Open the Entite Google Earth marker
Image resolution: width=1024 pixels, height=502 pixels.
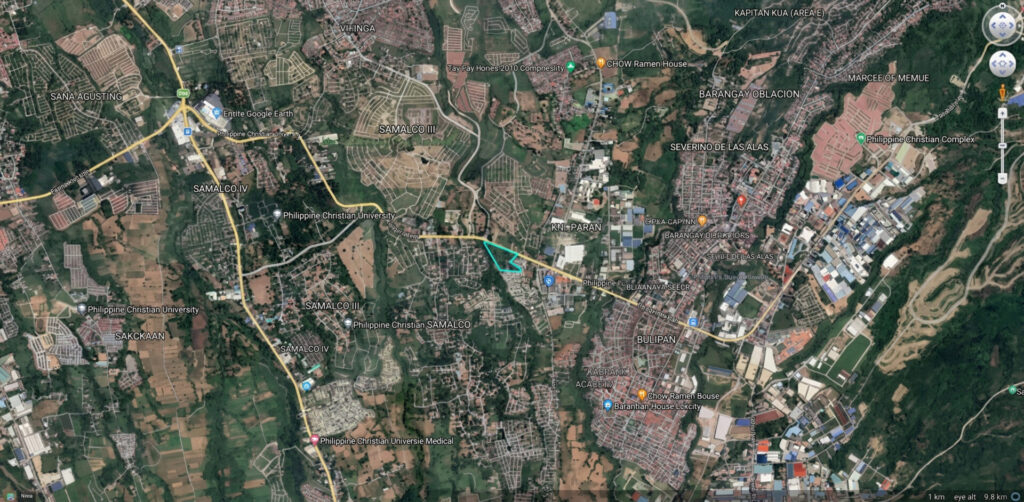pos(216,114)
